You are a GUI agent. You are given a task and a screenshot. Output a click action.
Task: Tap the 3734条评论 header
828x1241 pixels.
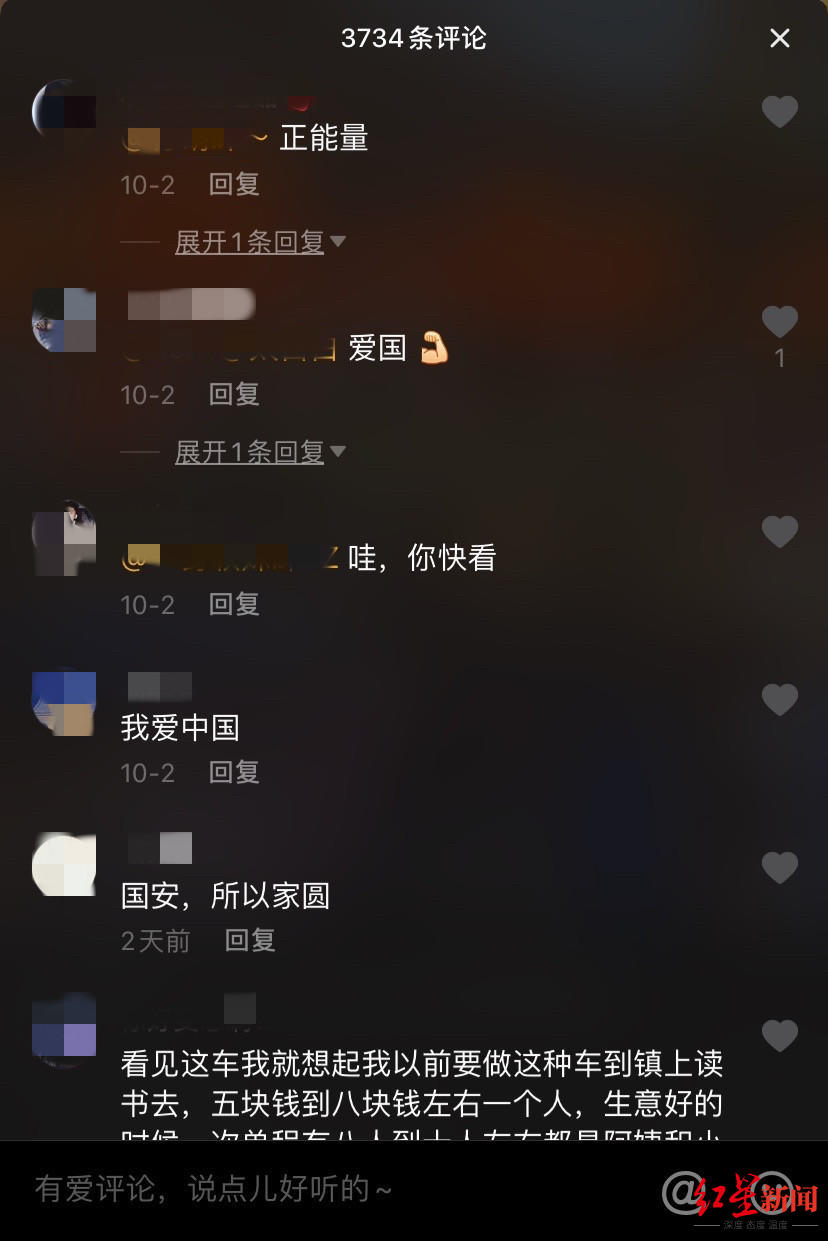414,38
